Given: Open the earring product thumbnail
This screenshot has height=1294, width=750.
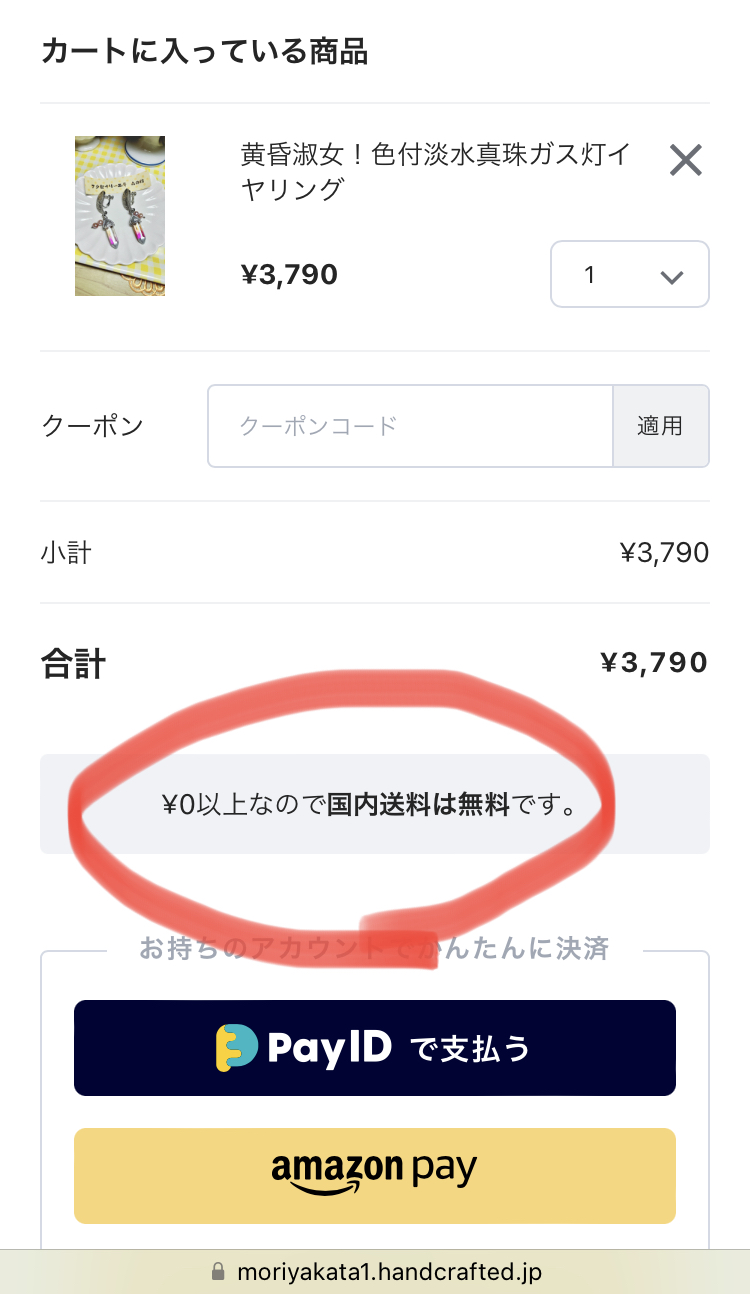Looking at the screenshot, I should click(x=120, y=216).
